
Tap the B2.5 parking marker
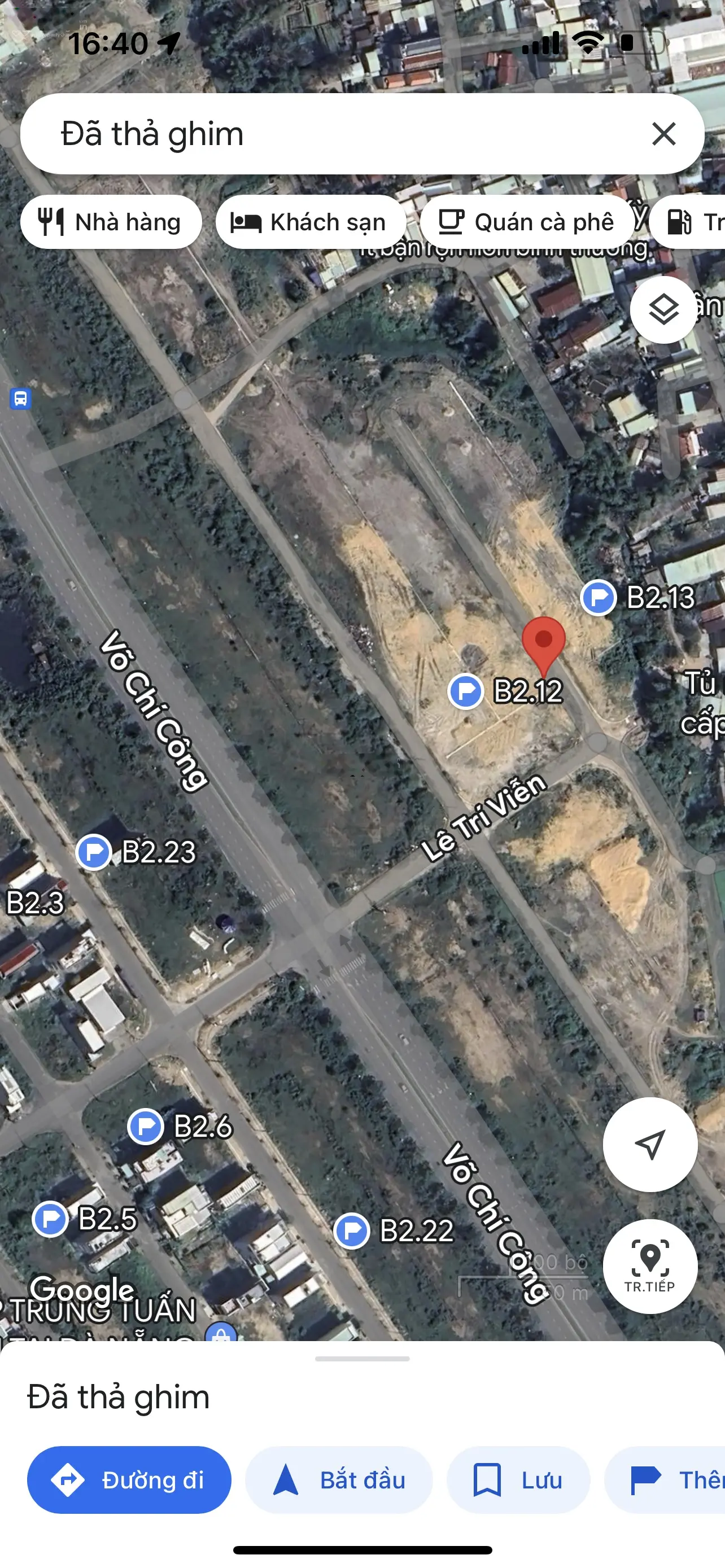pyautogui.click(x=50, y=1219)
